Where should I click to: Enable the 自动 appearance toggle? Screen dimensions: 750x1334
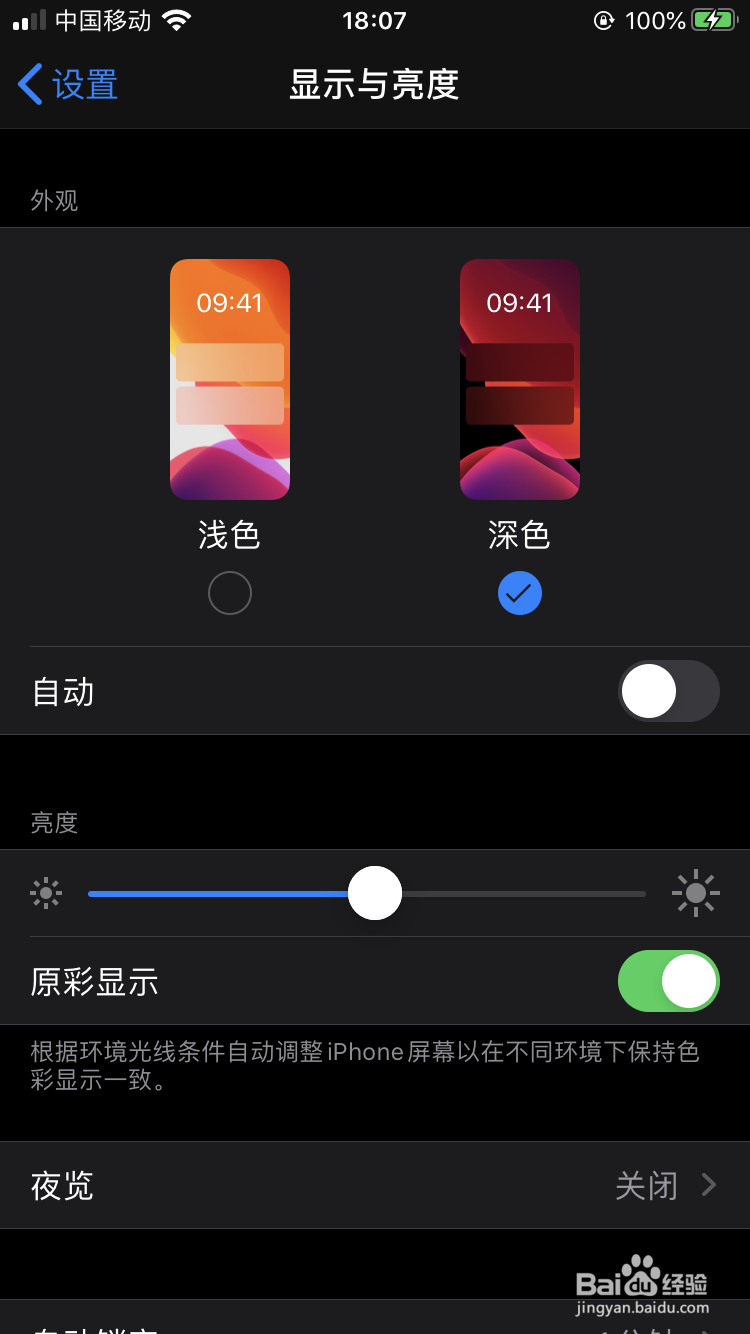click(x=668, y=691)
